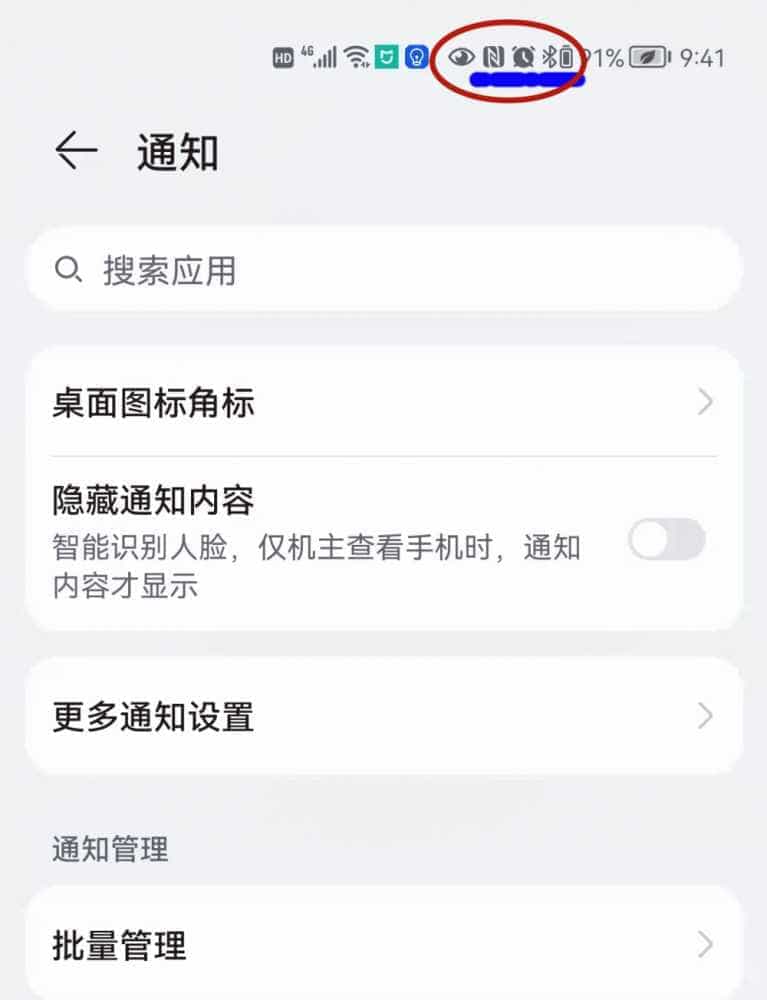Tap the Bluetooth icon in status bar

click(x=551, y=57)
